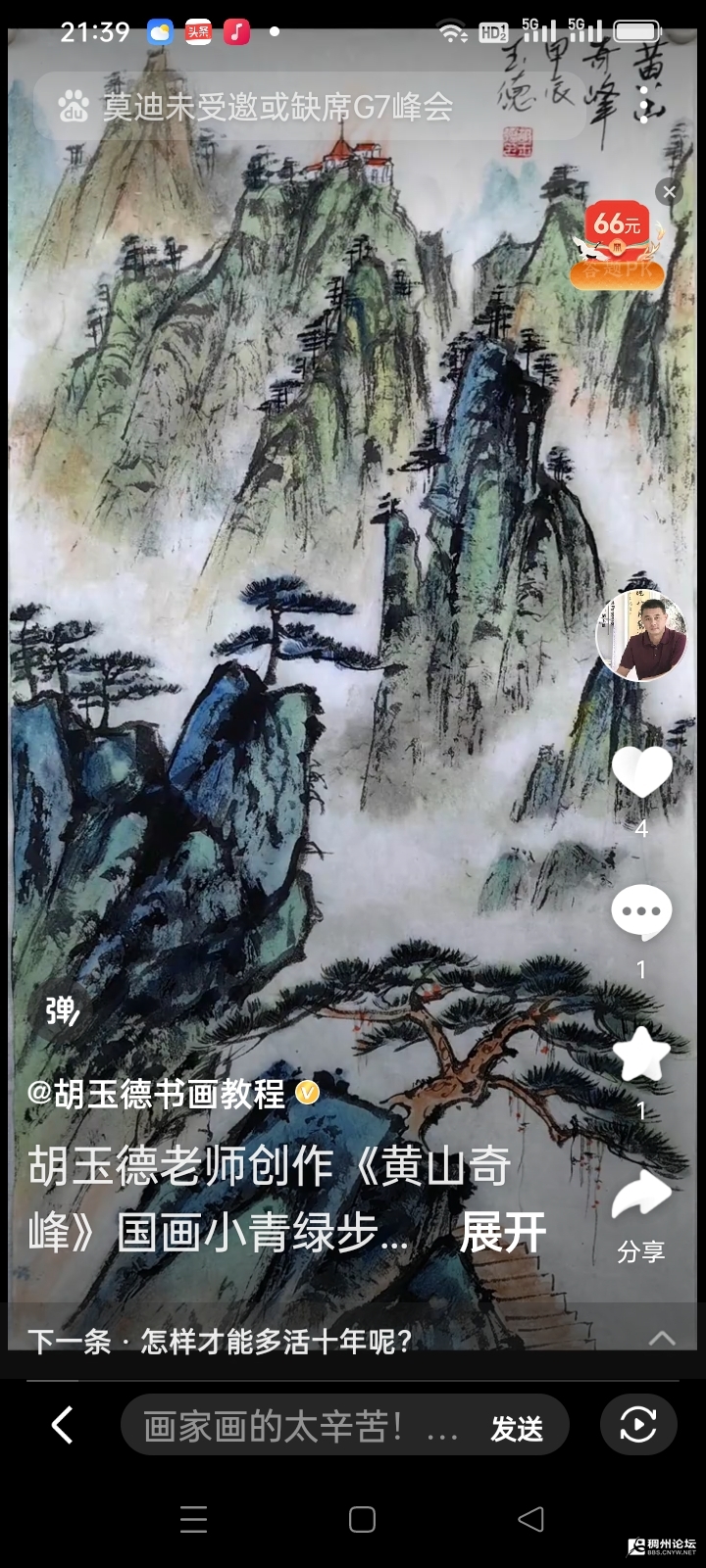Go back with the bottom arrow
Image resolution: width=706 pixels, height=1568 pixels.
(x=63, y=1426)
